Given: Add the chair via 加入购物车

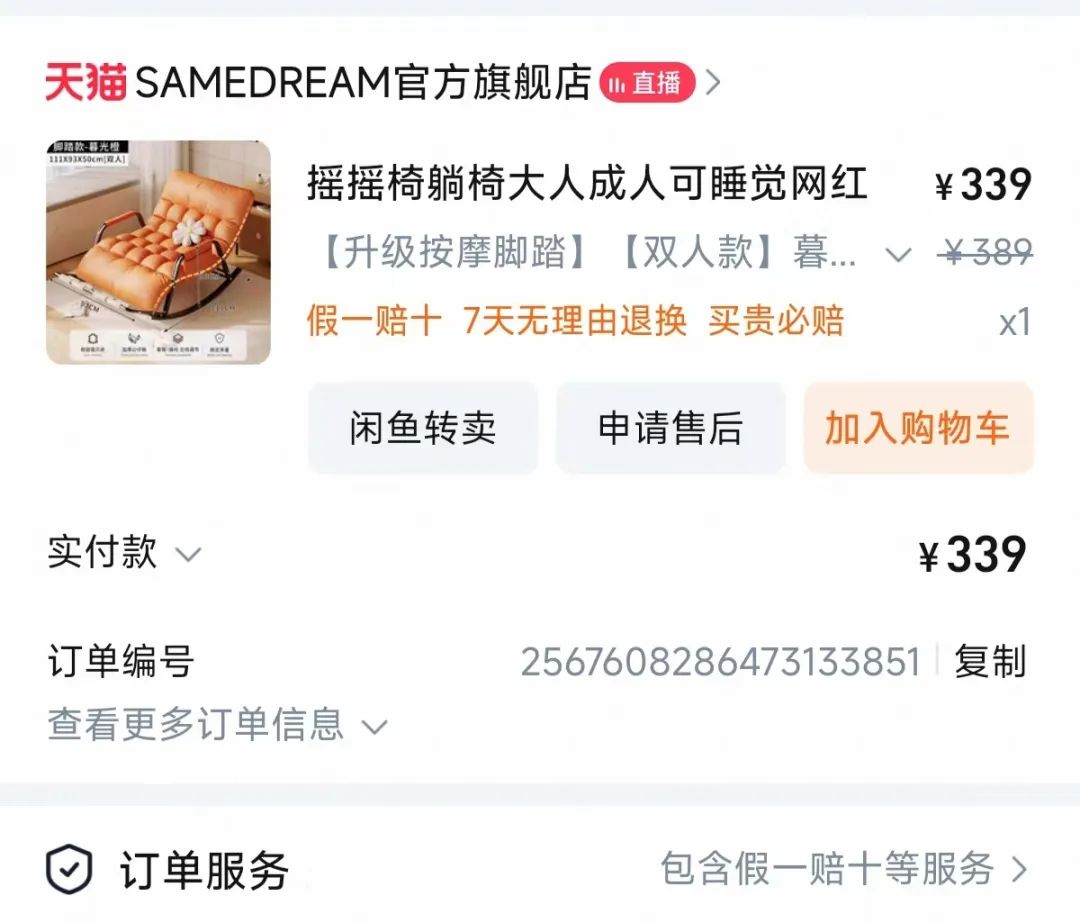Looking at the screenshot, I should pos(917,428).
